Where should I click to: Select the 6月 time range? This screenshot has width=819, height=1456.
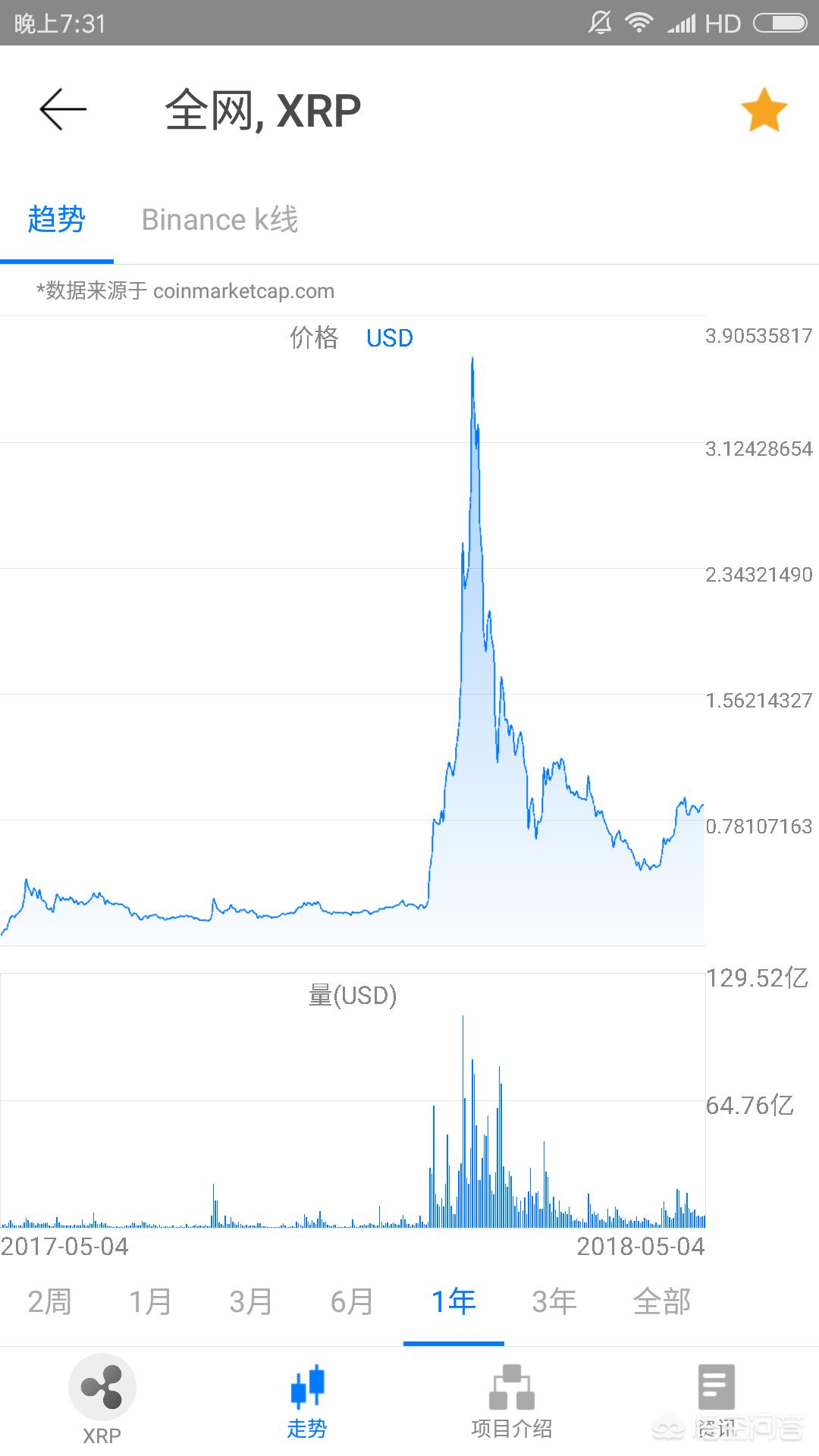click(x=352, y=1302)
